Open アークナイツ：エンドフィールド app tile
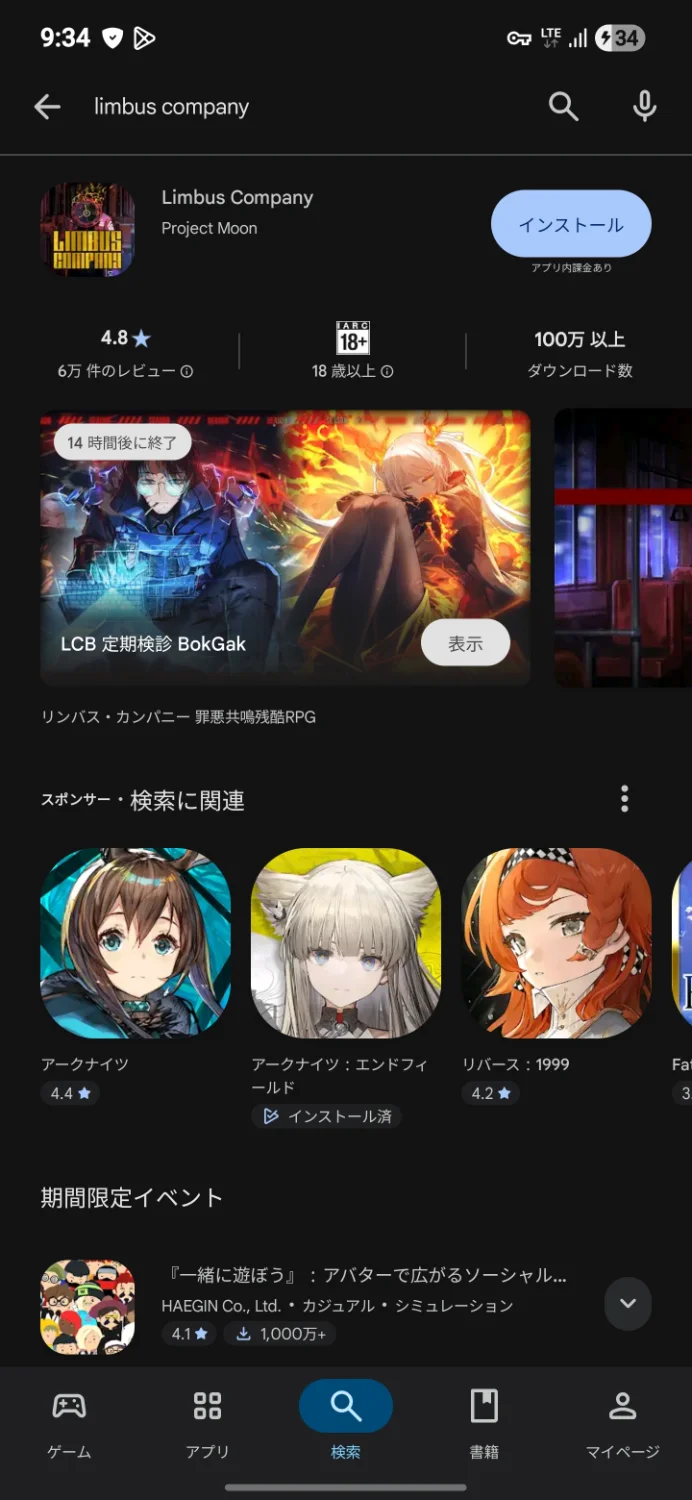Image resolution: width=692 pixels, height=1500 pixels. pyautogui.click(x=346, y=943)
